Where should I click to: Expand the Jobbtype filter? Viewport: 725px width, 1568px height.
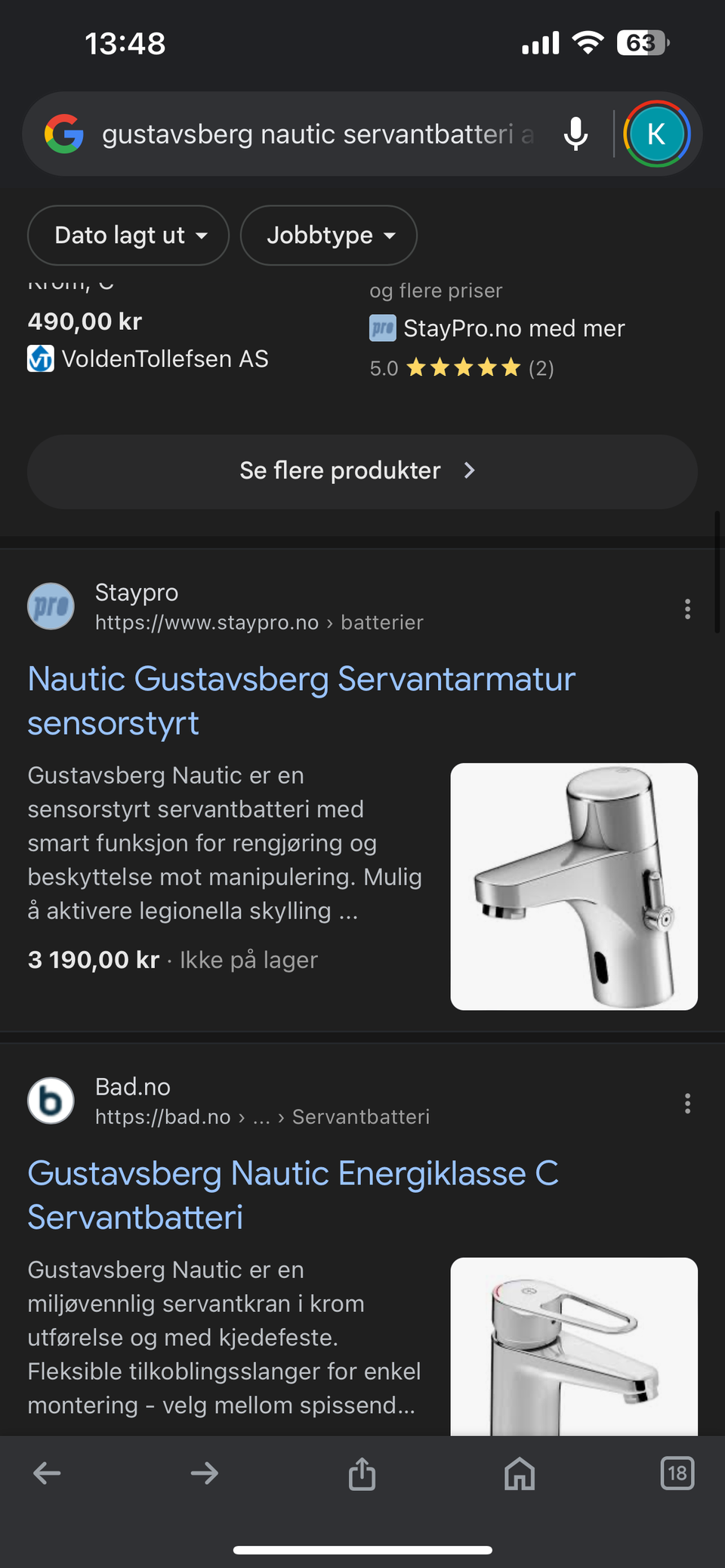click(329, 236)
